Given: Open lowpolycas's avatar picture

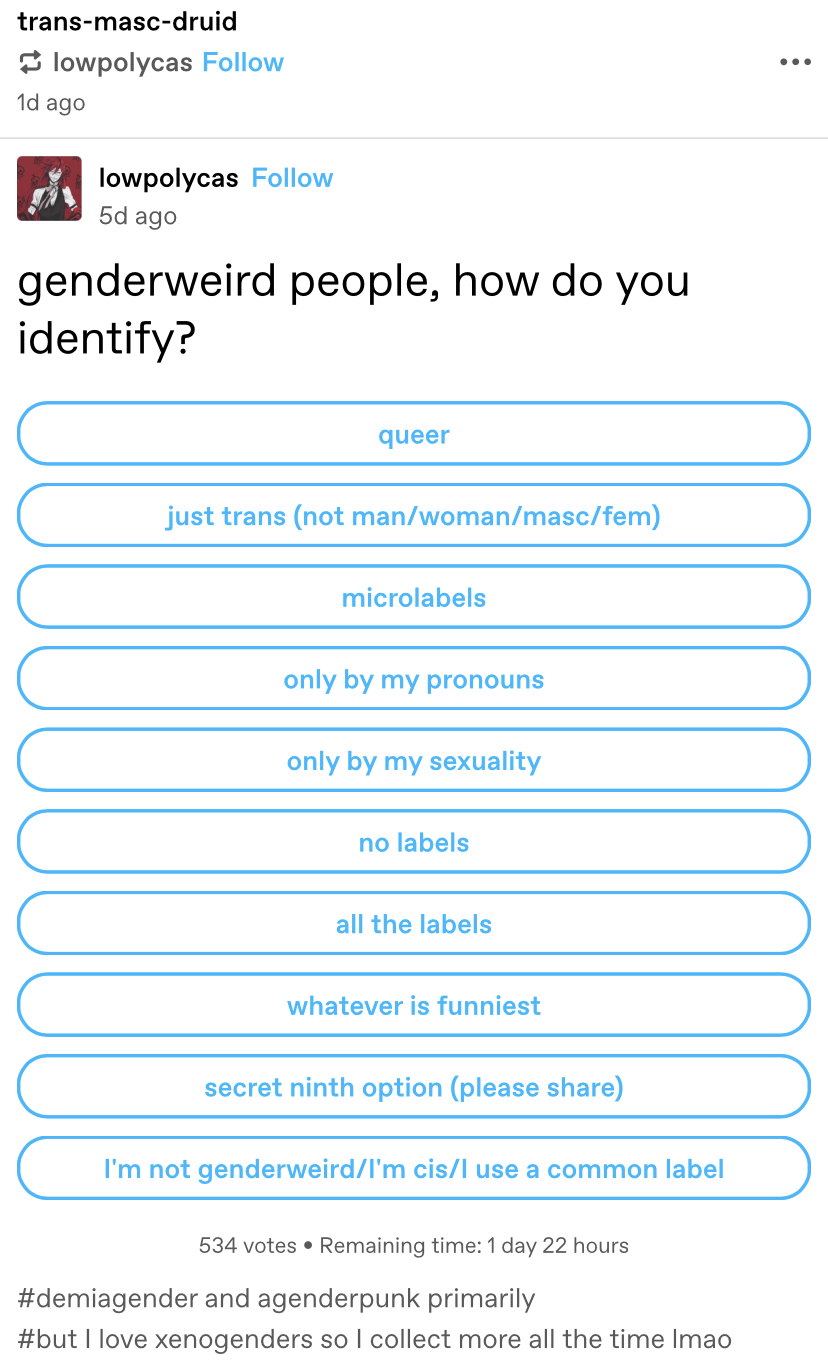Looking at the screenshot, I should pos(49,188).
